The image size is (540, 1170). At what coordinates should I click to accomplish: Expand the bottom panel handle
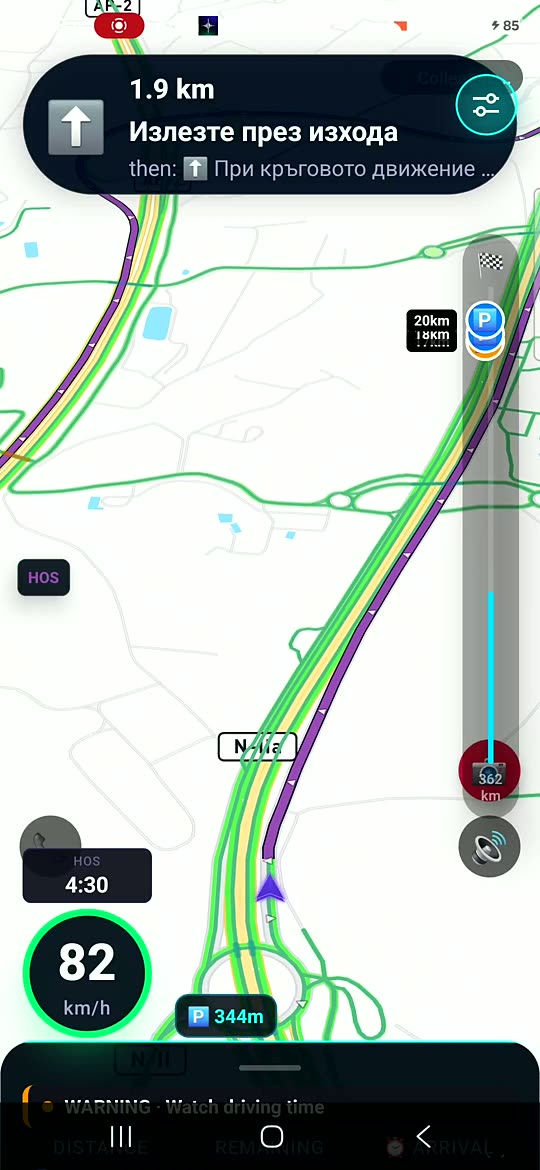click(270, 1068)
